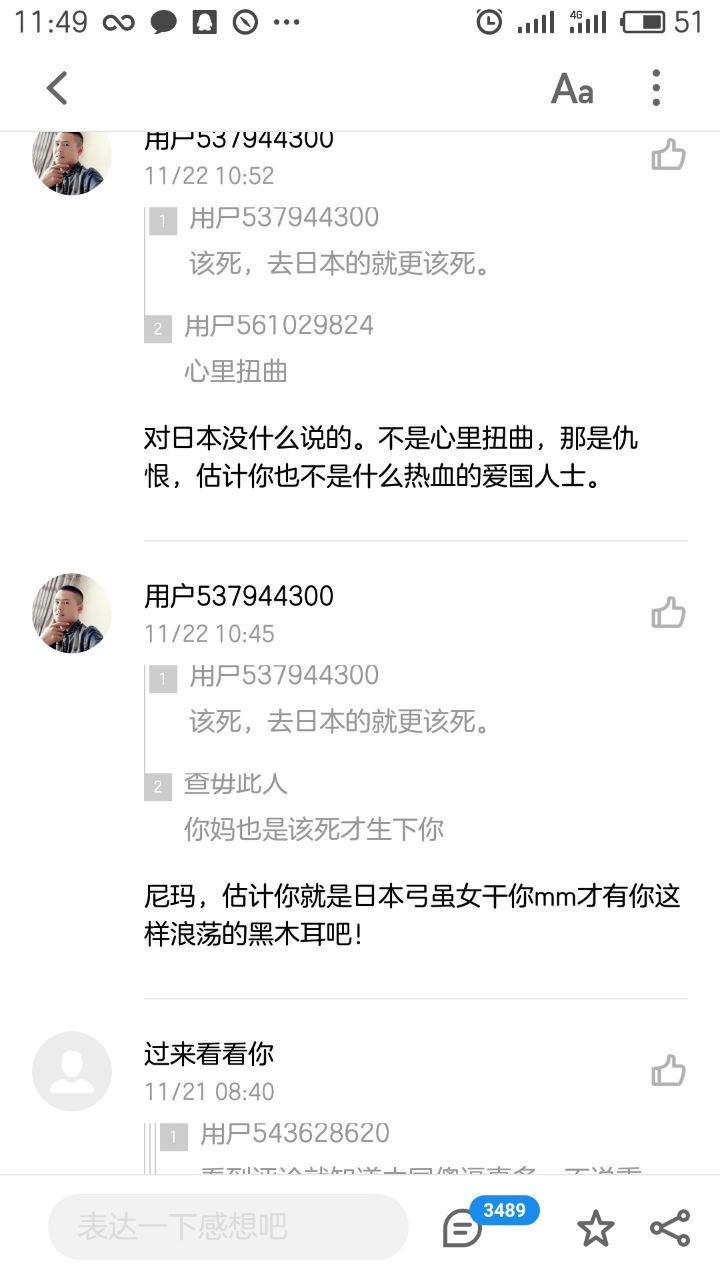This screenshot has width=720, height=1280.
Task: Open profile avatar of 过来看看你
Action: pos(72,1071)
